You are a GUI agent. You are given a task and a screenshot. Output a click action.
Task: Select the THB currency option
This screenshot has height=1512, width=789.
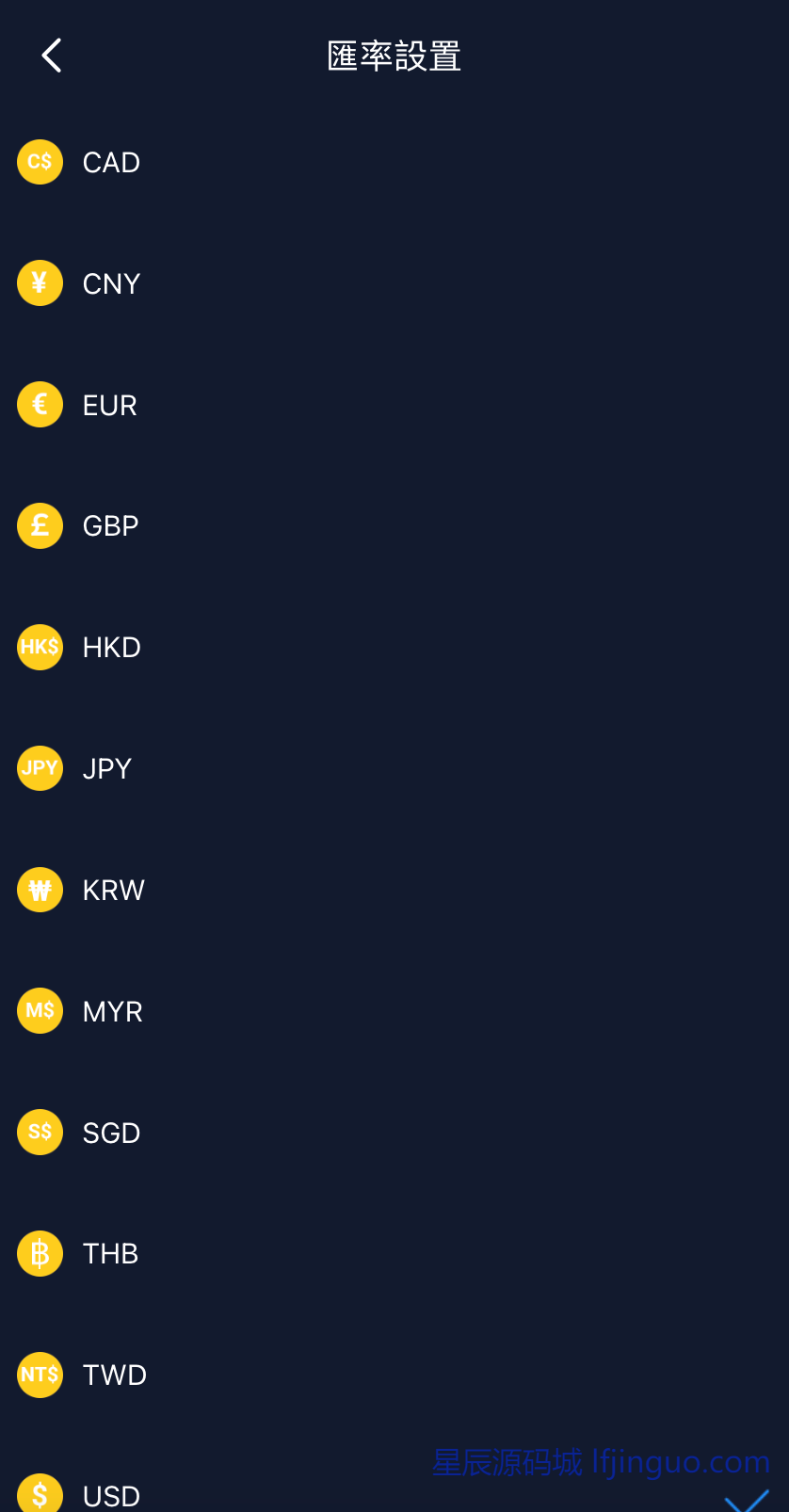click(110, 1253)
